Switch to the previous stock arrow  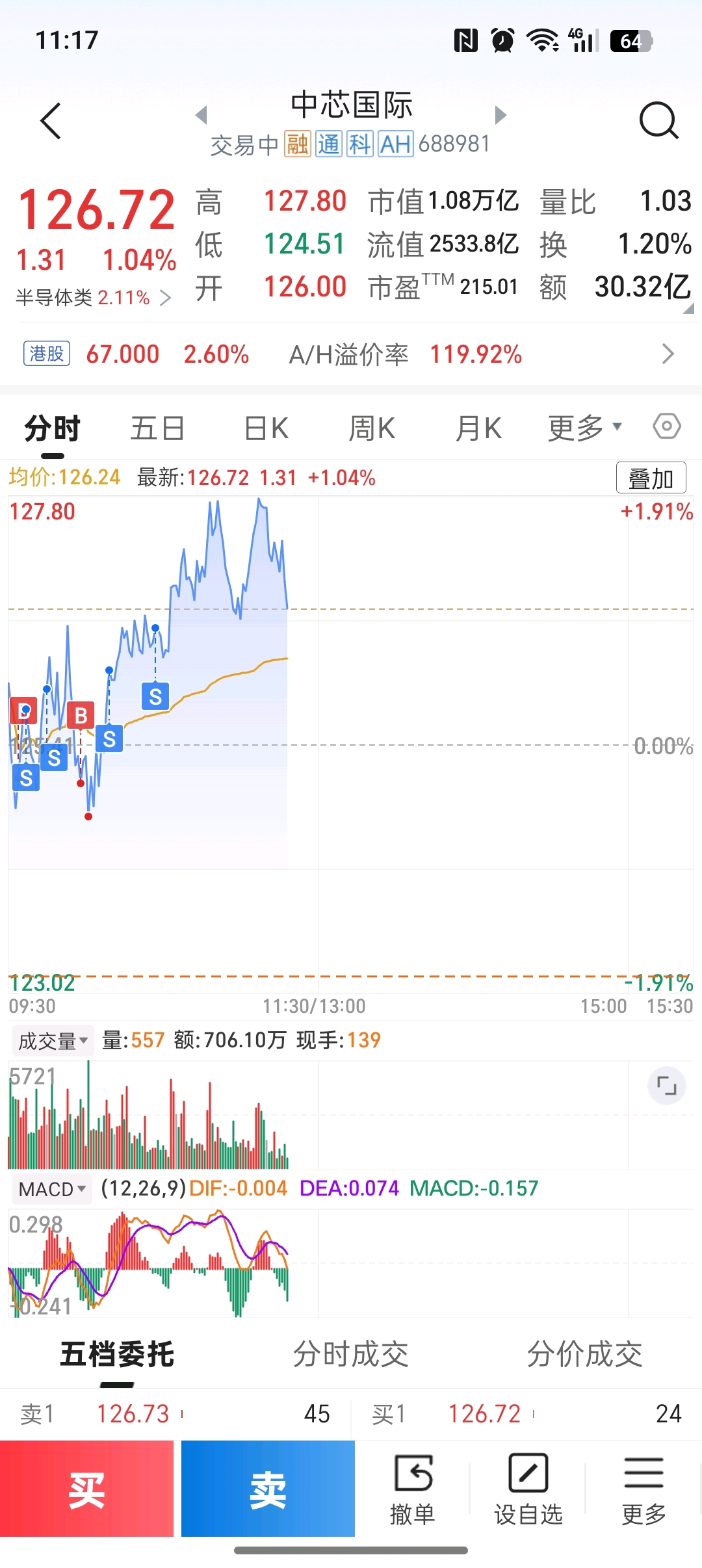coord(201,115)
